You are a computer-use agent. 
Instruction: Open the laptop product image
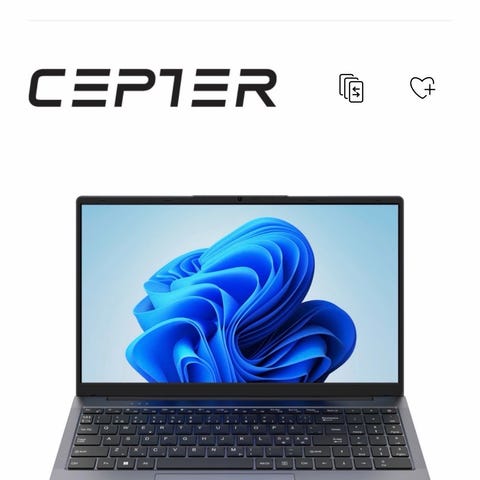click(240, 337)
